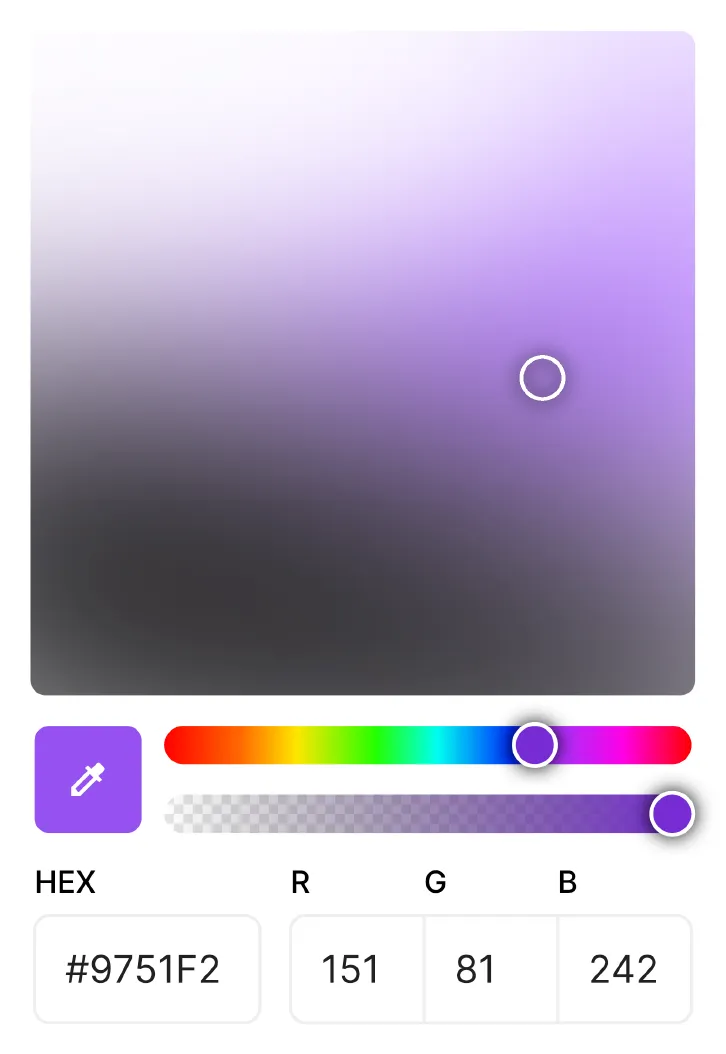Edit the HEX value #9751F2
The width and height of the screenshot is (726, 1054).
point(147,969)
